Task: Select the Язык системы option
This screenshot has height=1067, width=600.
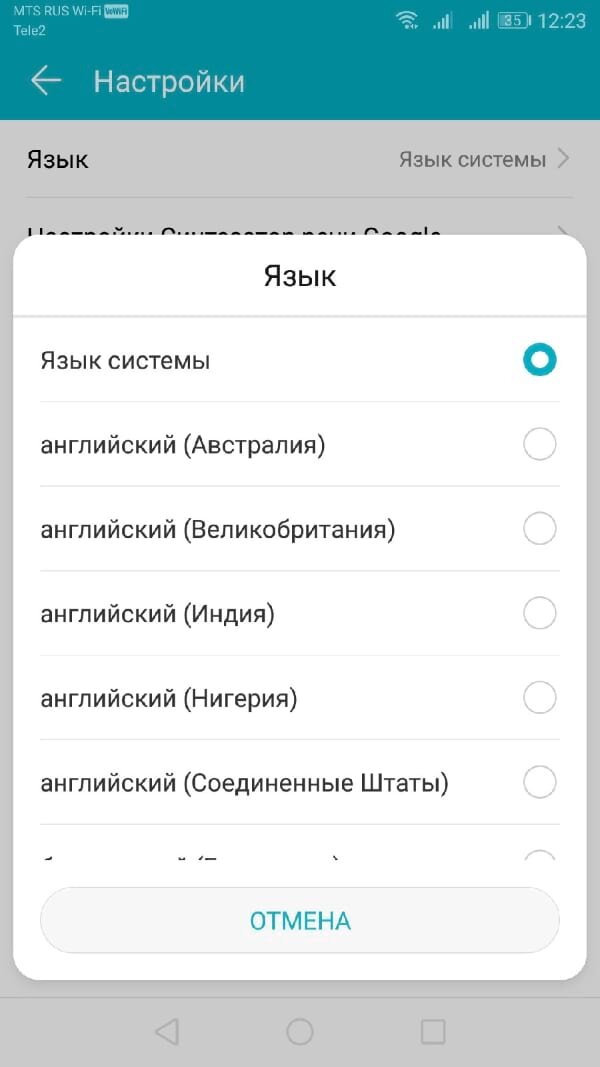Action: pyautogui.click(x=298, y=360)
